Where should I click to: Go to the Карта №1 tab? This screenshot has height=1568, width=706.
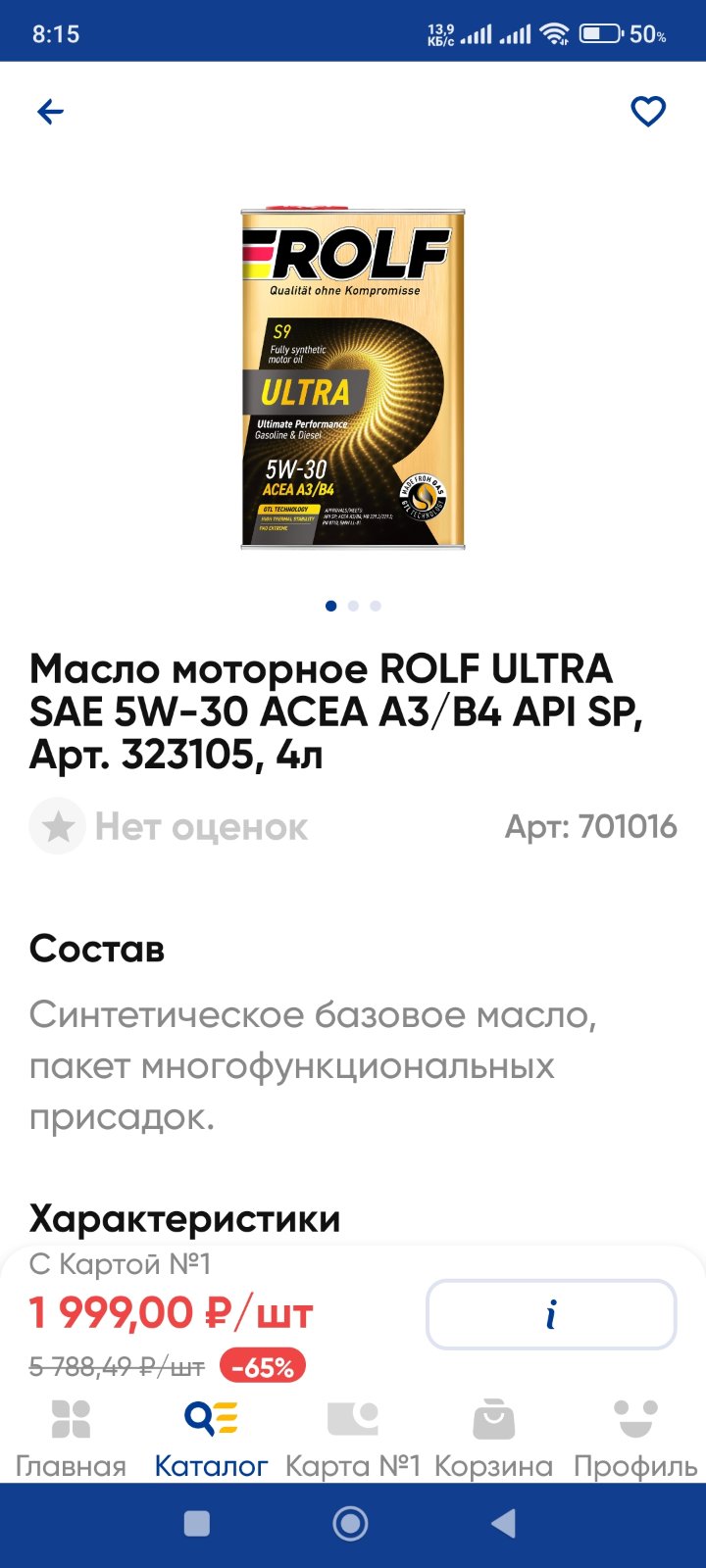pos(352,1439)
